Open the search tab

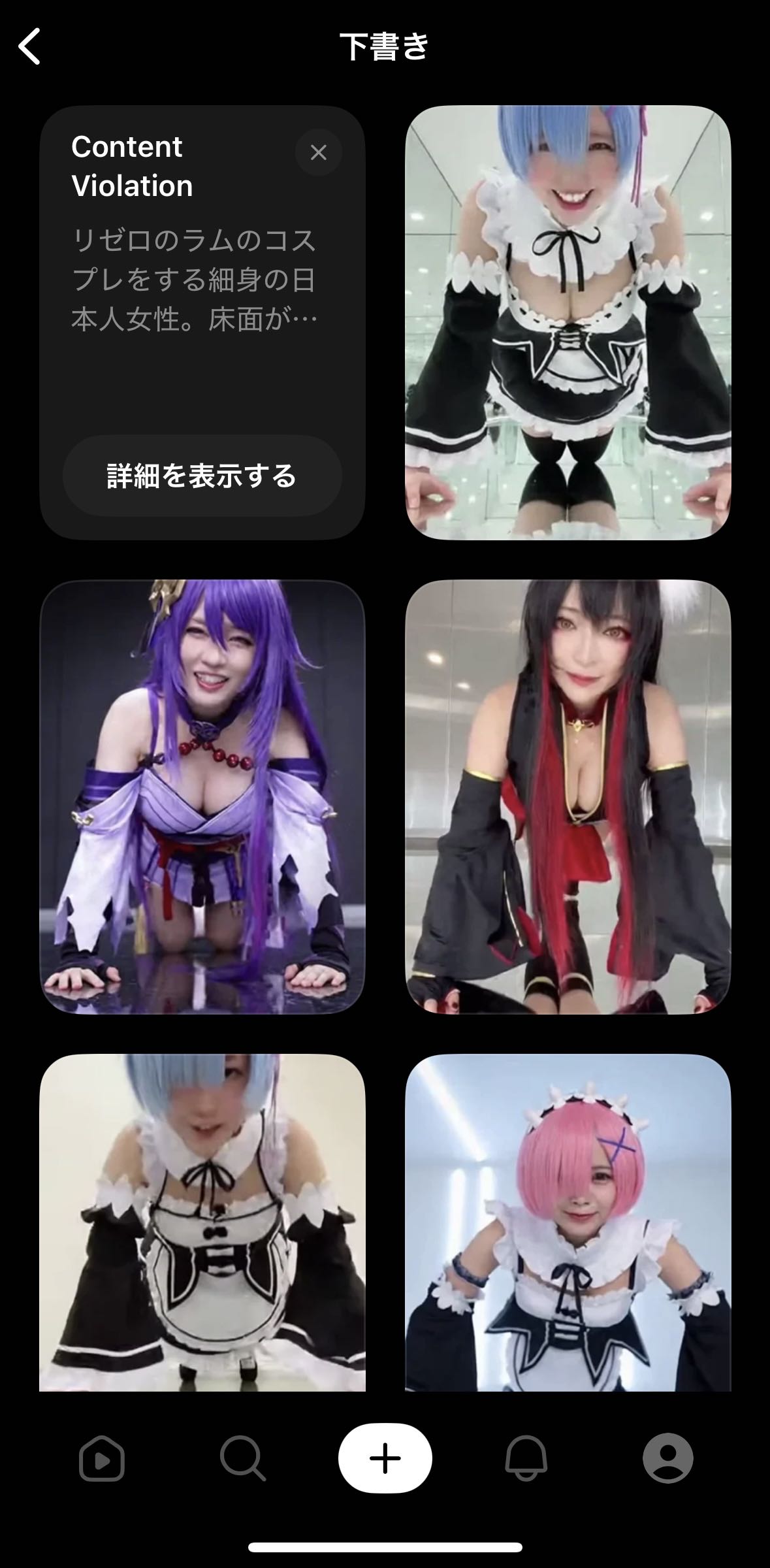242,1458
